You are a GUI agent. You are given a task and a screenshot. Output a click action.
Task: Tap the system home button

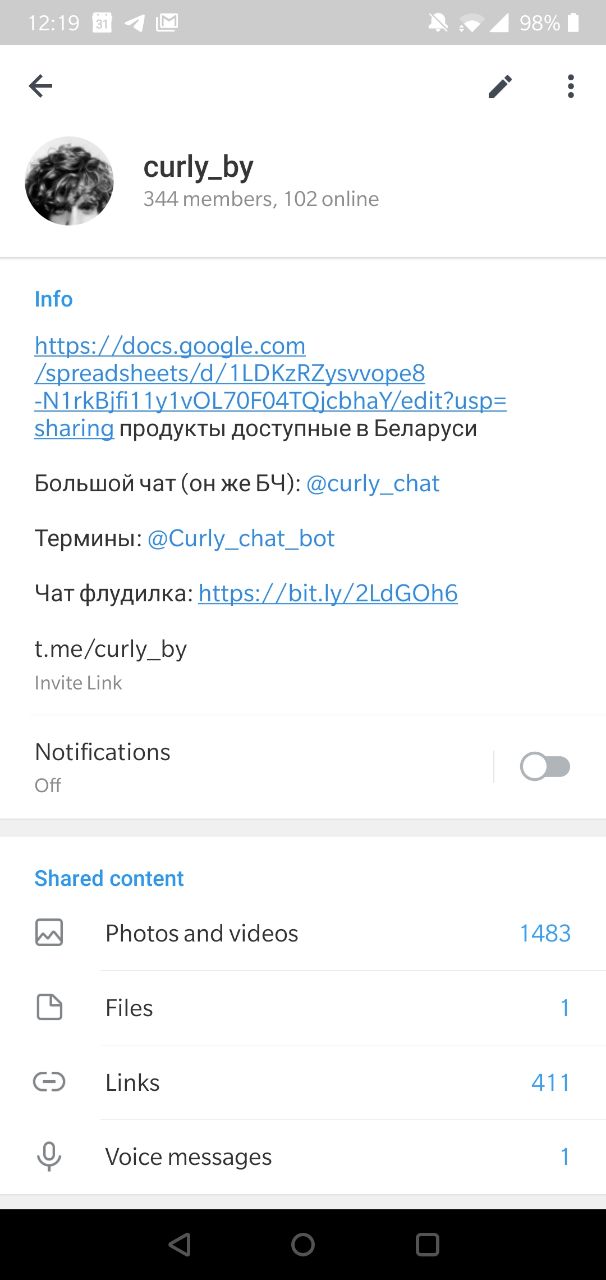[303, 1244]
